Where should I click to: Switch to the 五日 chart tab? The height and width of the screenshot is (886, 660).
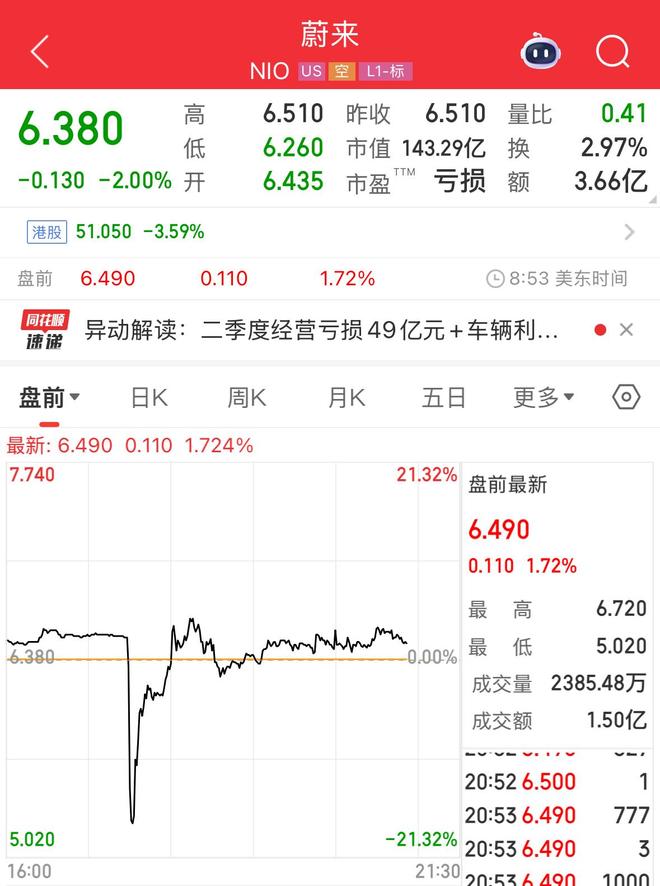point(444,398)
